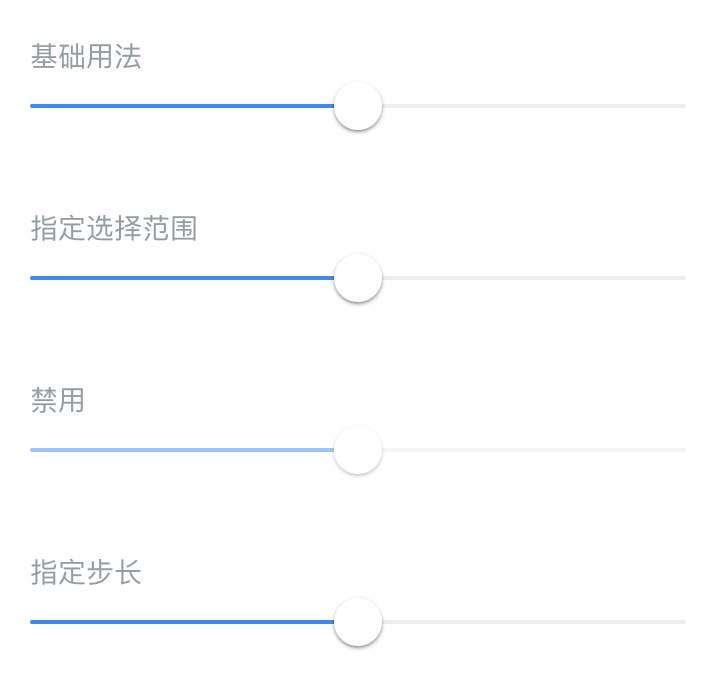Tap the slider handle under 基础用法
Screen dimensions: 718x700
point(358,106)
